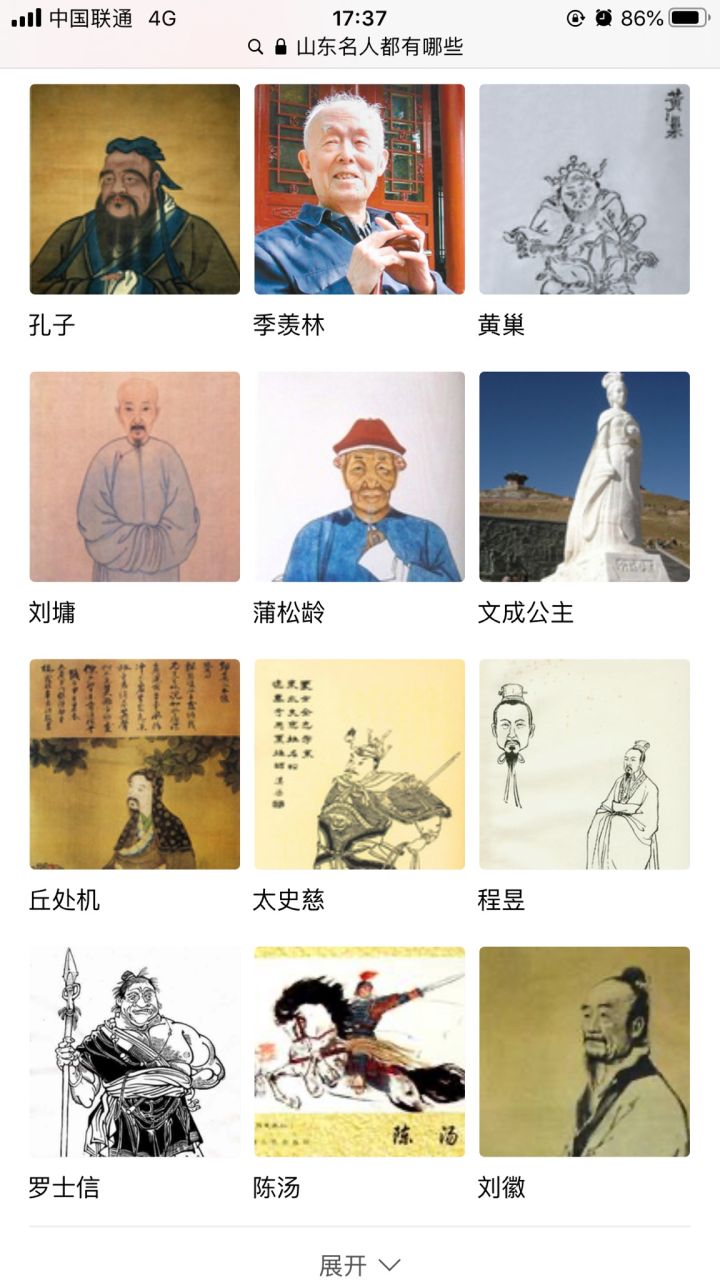Viewport: 720px width, 1280px height.
Task: Open the 蒲松龄 portrait tile
Action: pos(359,477)
